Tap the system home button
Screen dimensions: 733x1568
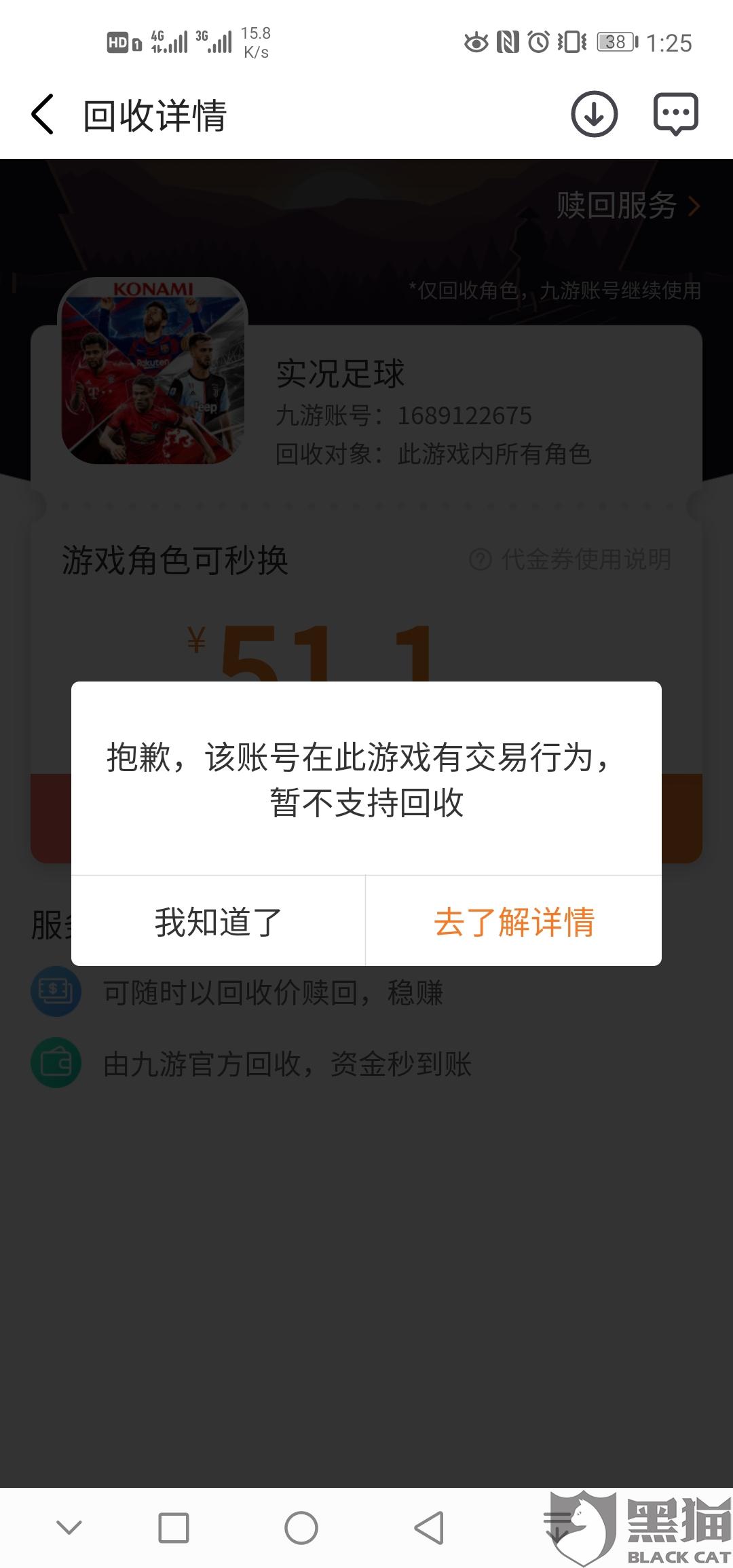[x=301, y=1528]
